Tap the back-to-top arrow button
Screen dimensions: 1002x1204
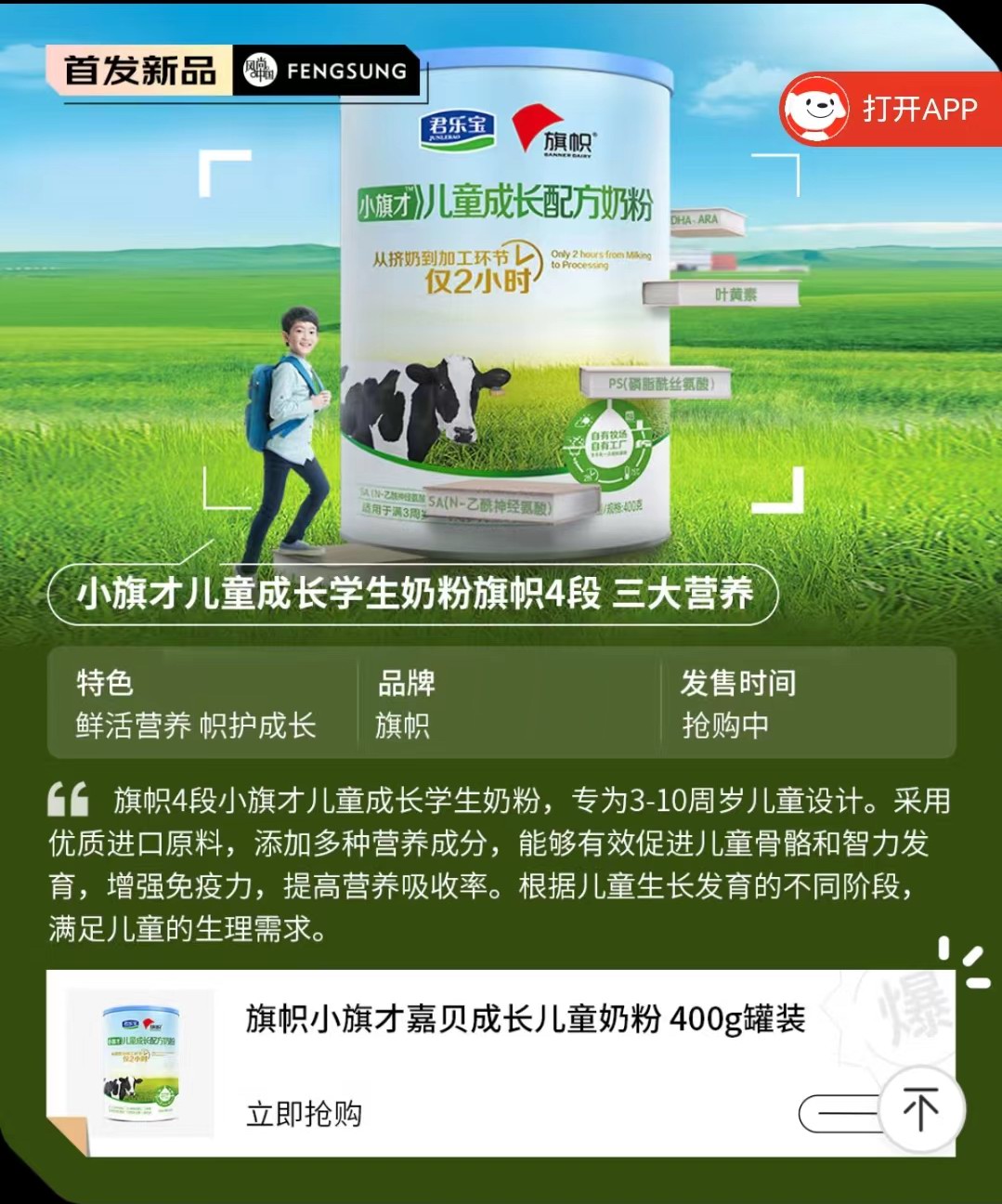(920, 1110)
